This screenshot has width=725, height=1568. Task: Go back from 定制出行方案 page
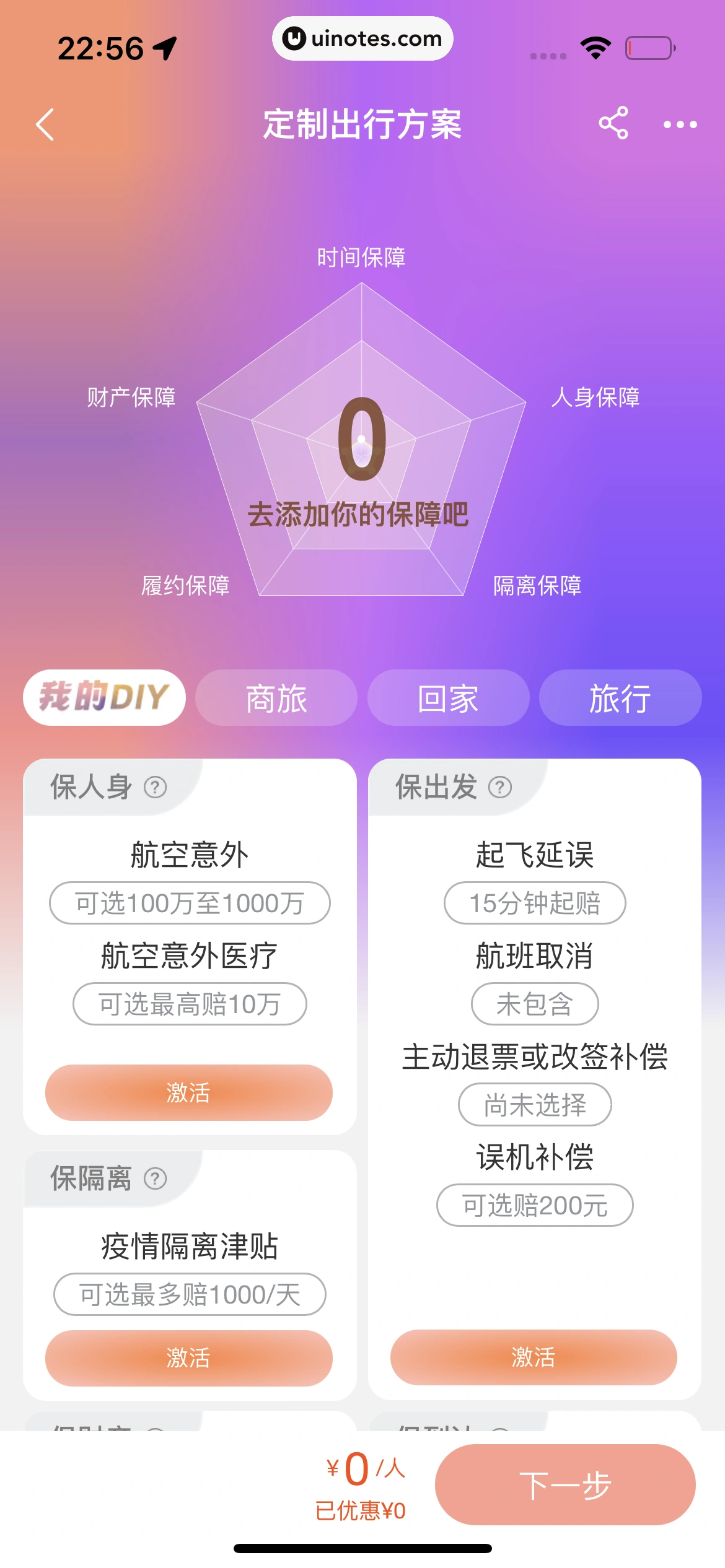click(45, 124)
